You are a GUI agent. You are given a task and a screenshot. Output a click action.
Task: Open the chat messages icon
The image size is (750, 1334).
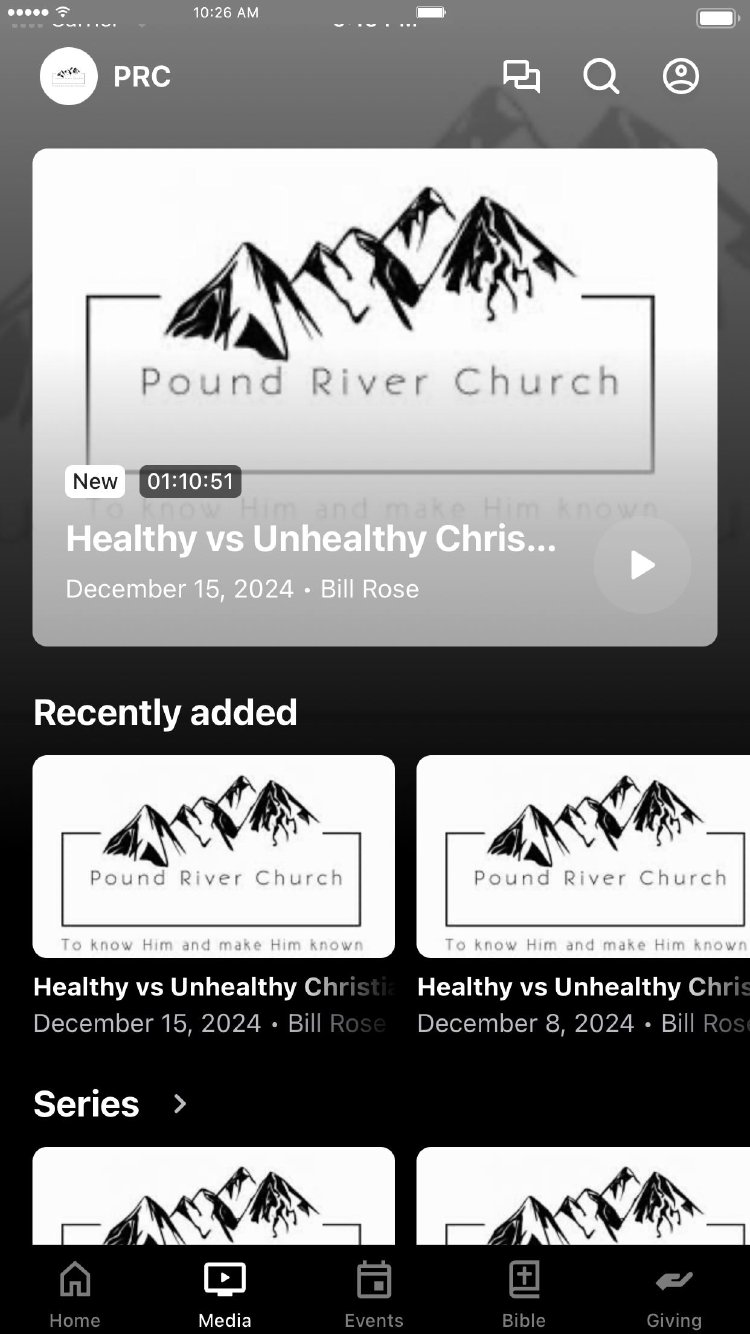521,77
